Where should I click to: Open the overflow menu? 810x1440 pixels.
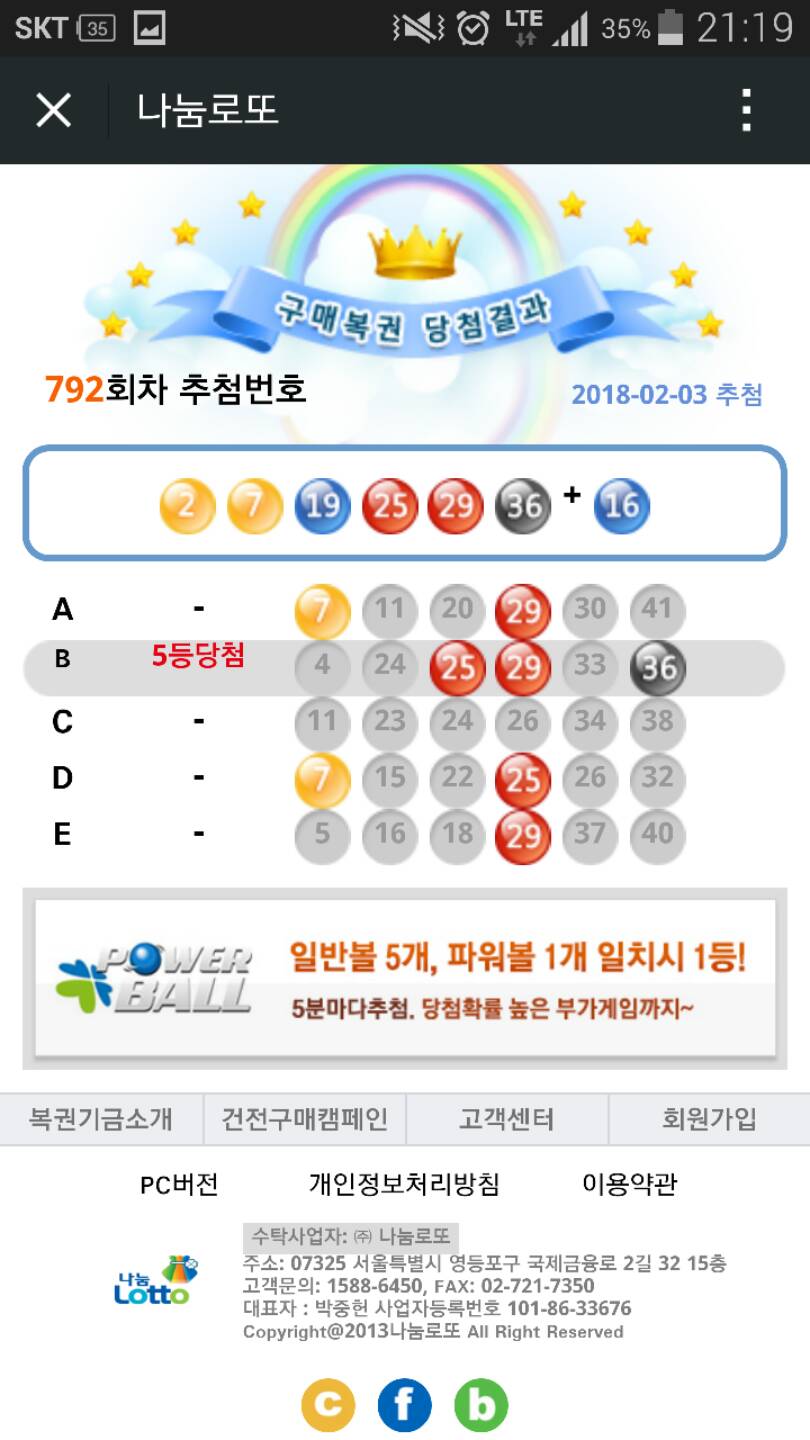746,110
